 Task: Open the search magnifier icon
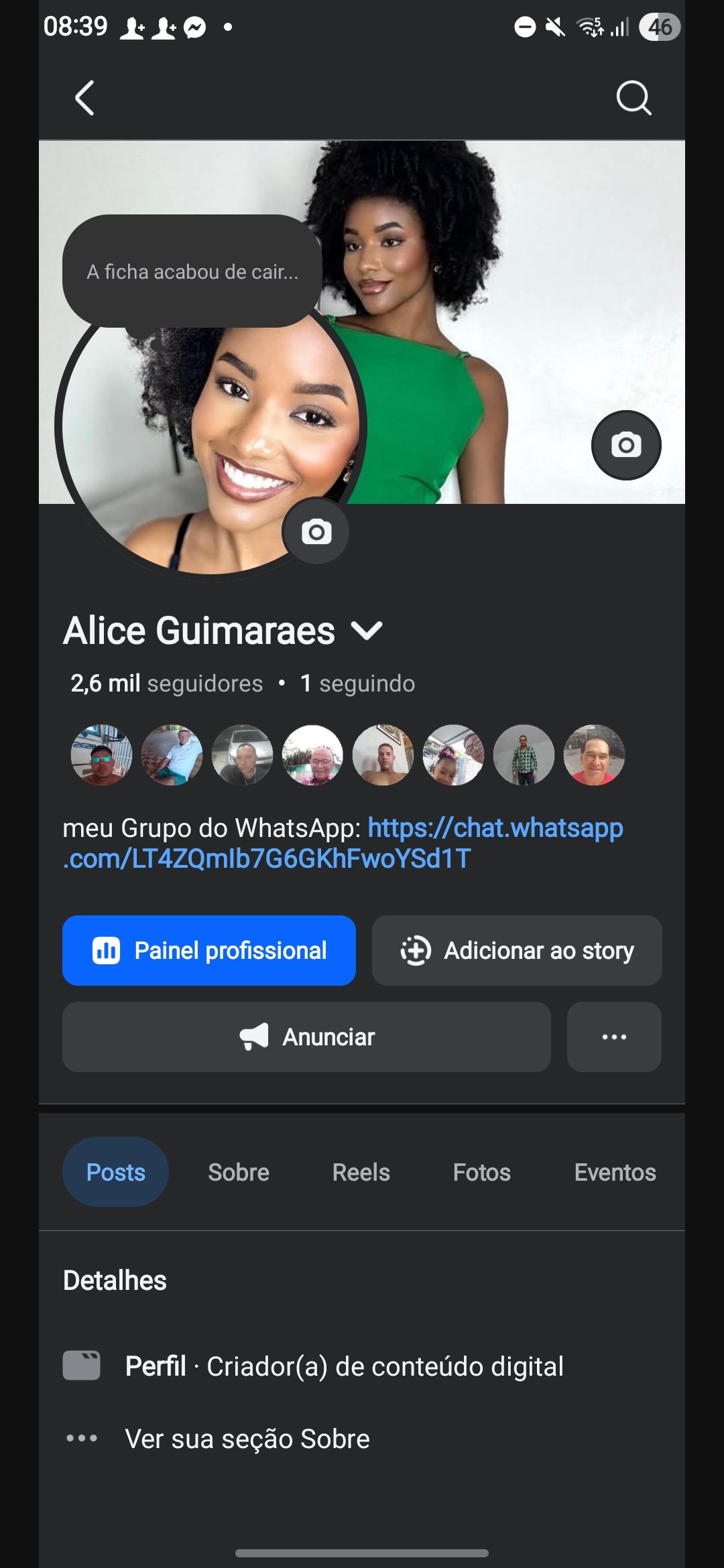pos(633,99)
